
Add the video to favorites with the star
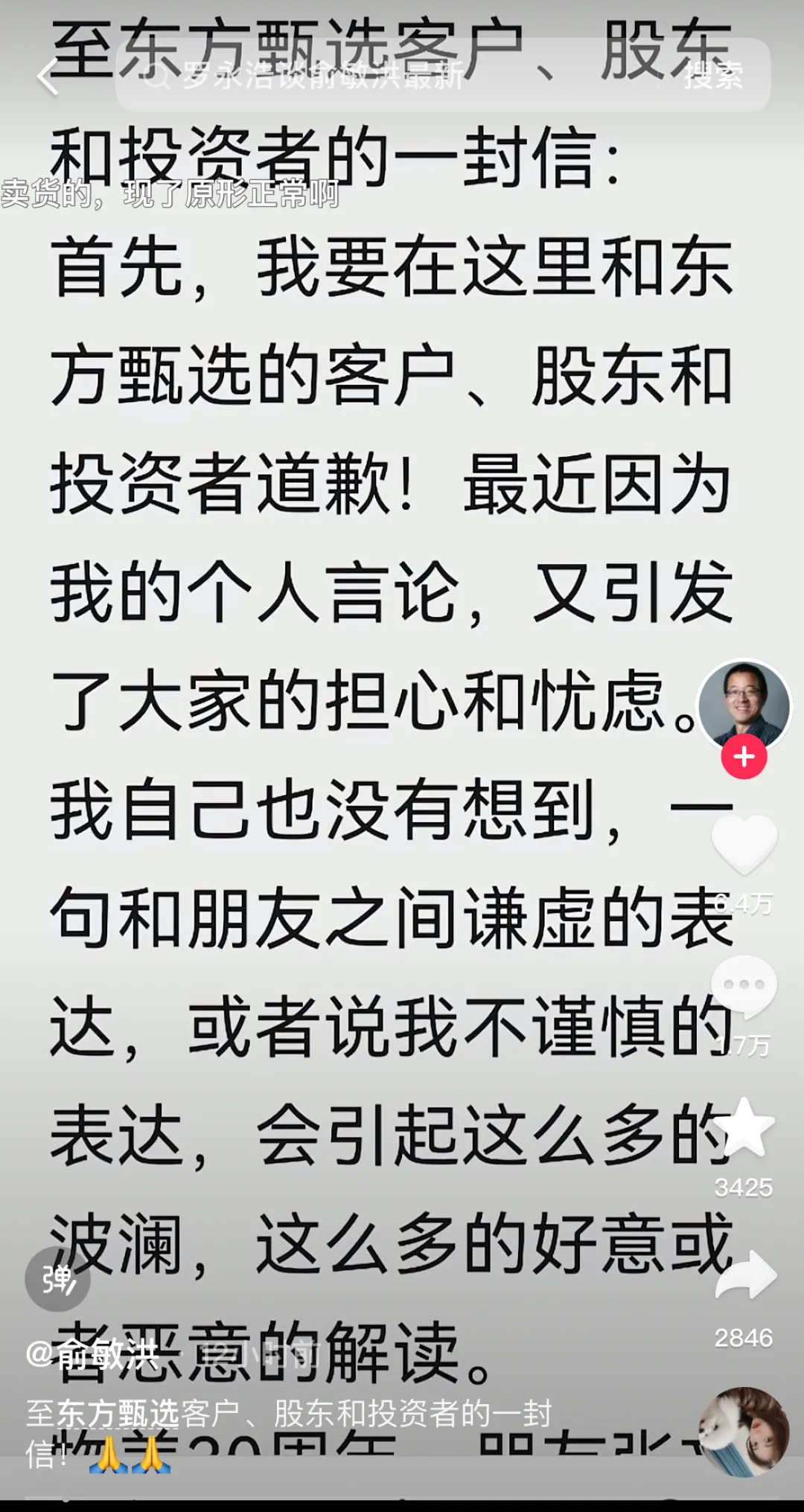coord(744,1128)
